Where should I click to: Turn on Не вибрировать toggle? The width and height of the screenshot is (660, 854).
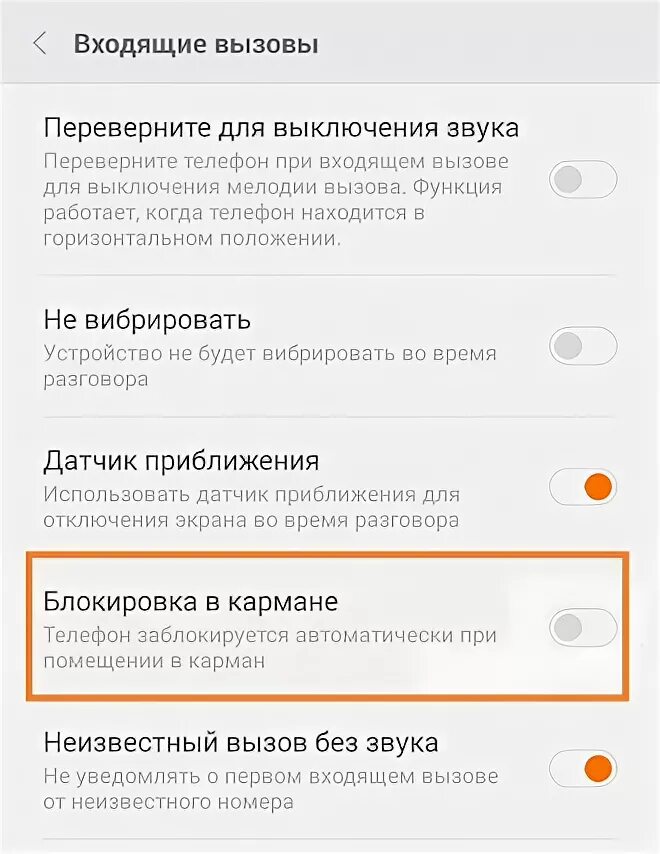(583, 346)
